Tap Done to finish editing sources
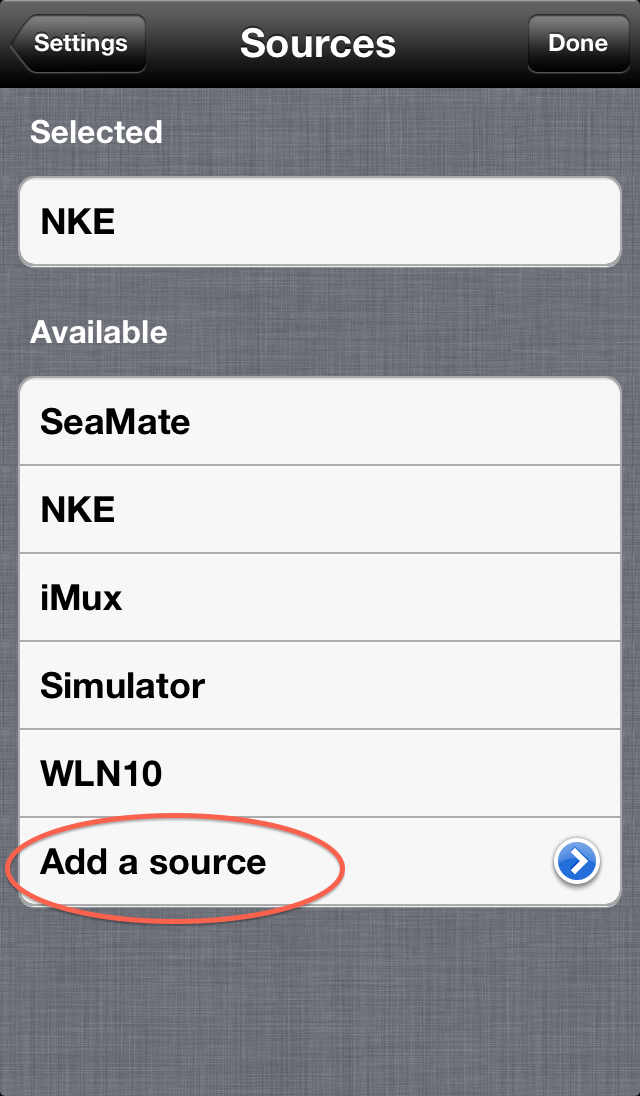 (x=578, y=43)
